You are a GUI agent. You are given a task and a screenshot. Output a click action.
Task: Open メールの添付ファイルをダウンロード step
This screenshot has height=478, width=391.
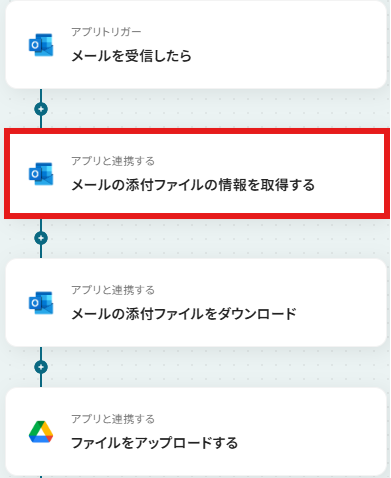pyautogui.click(x=196, y=302)
